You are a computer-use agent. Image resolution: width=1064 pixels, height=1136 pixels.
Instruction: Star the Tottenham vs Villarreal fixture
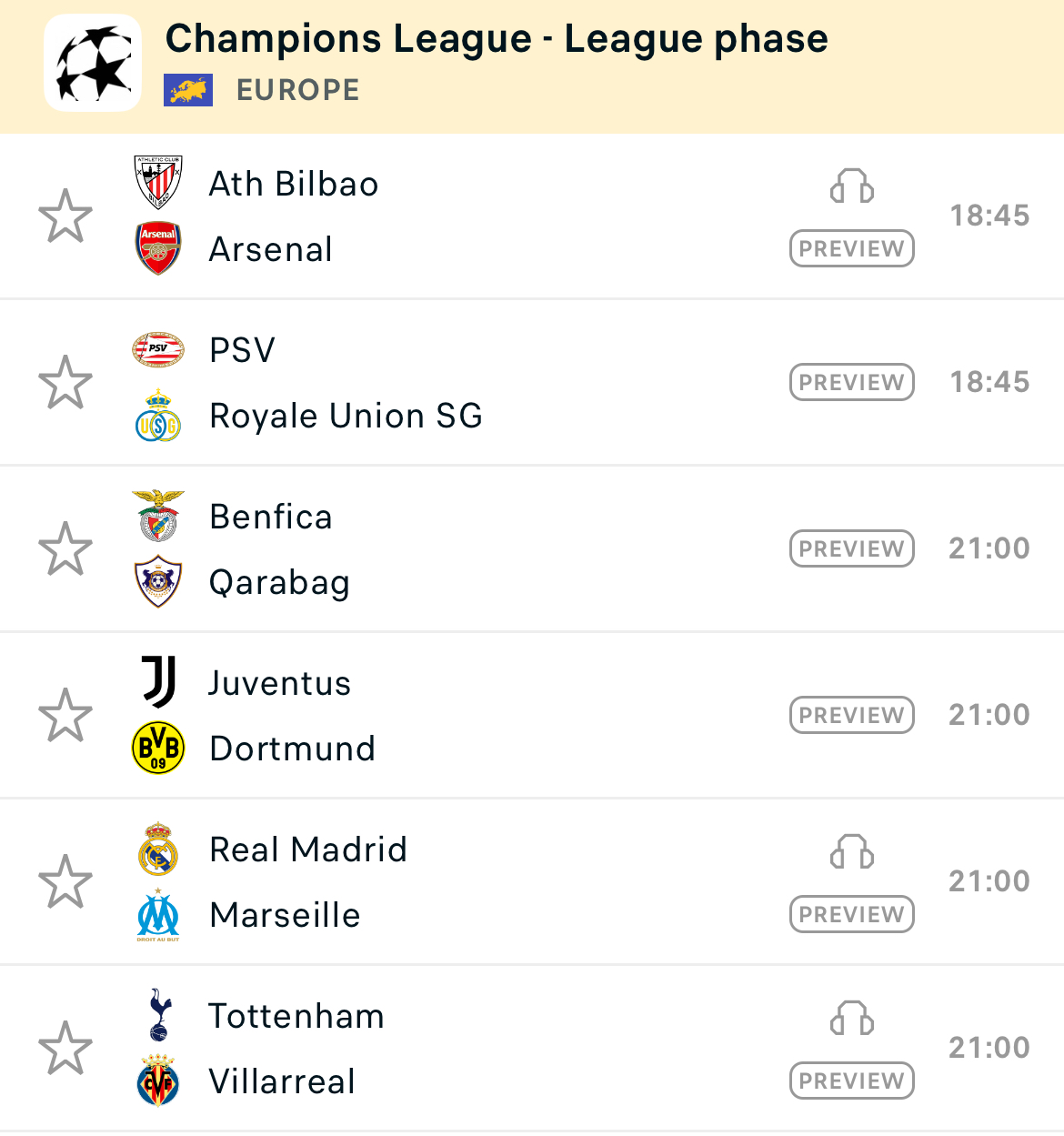[65, 1048]
